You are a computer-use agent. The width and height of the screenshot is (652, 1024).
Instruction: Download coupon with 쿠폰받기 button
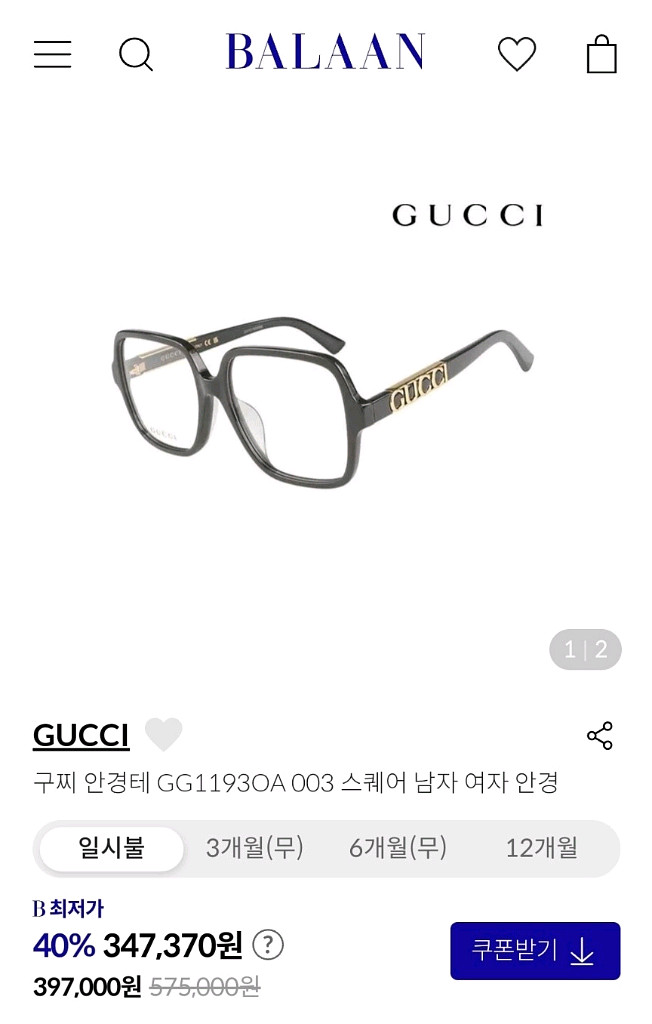535,951
